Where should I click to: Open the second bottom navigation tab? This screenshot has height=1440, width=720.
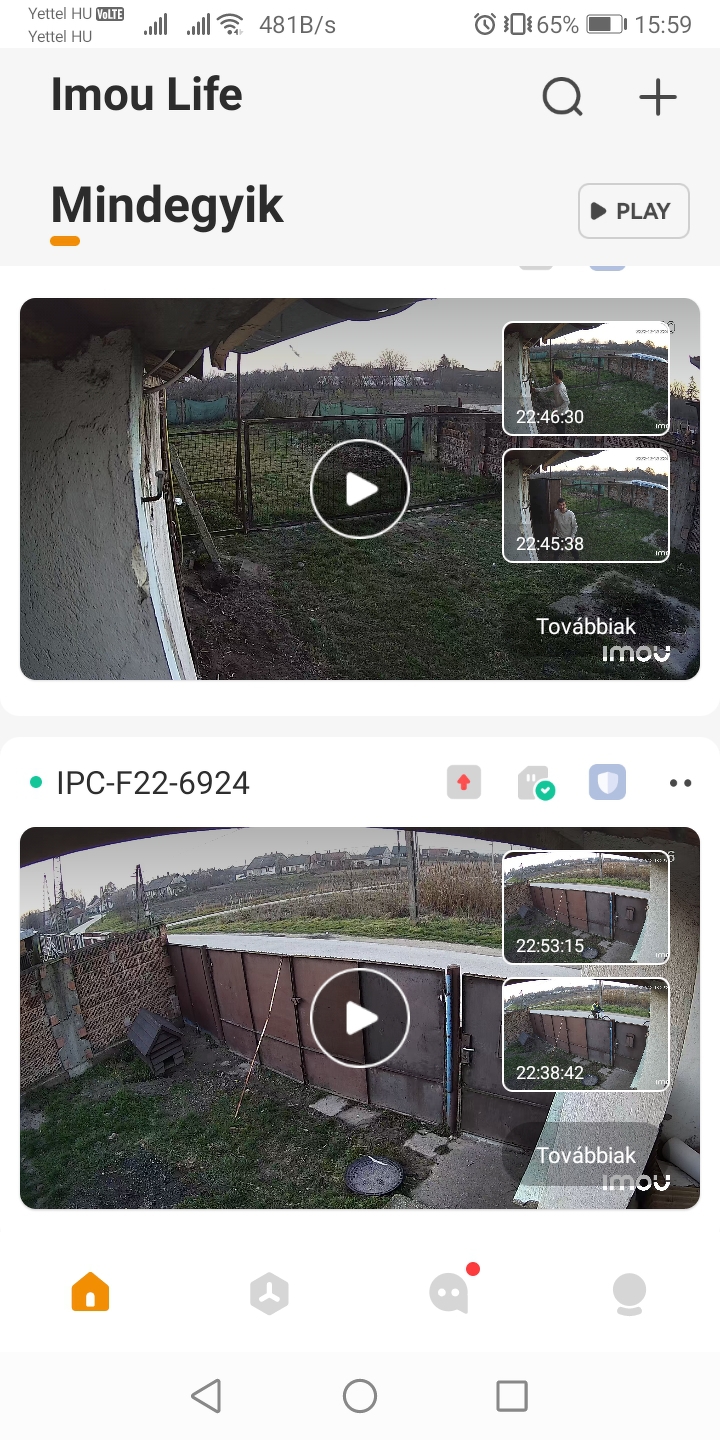(x=269, y=1292)
